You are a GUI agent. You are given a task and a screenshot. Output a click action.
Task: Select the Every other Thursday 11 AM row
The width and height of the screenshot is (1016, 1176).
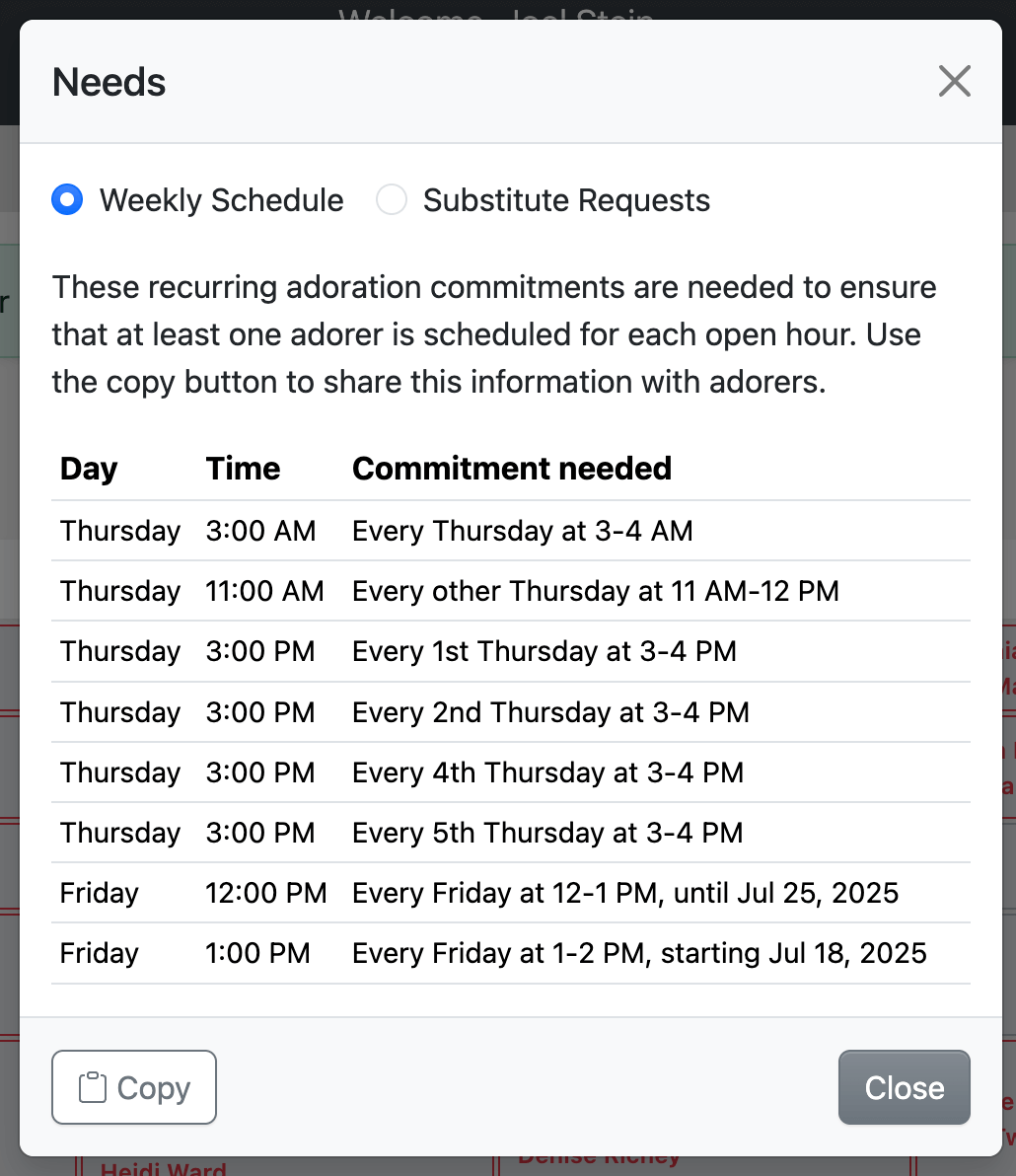595,591
